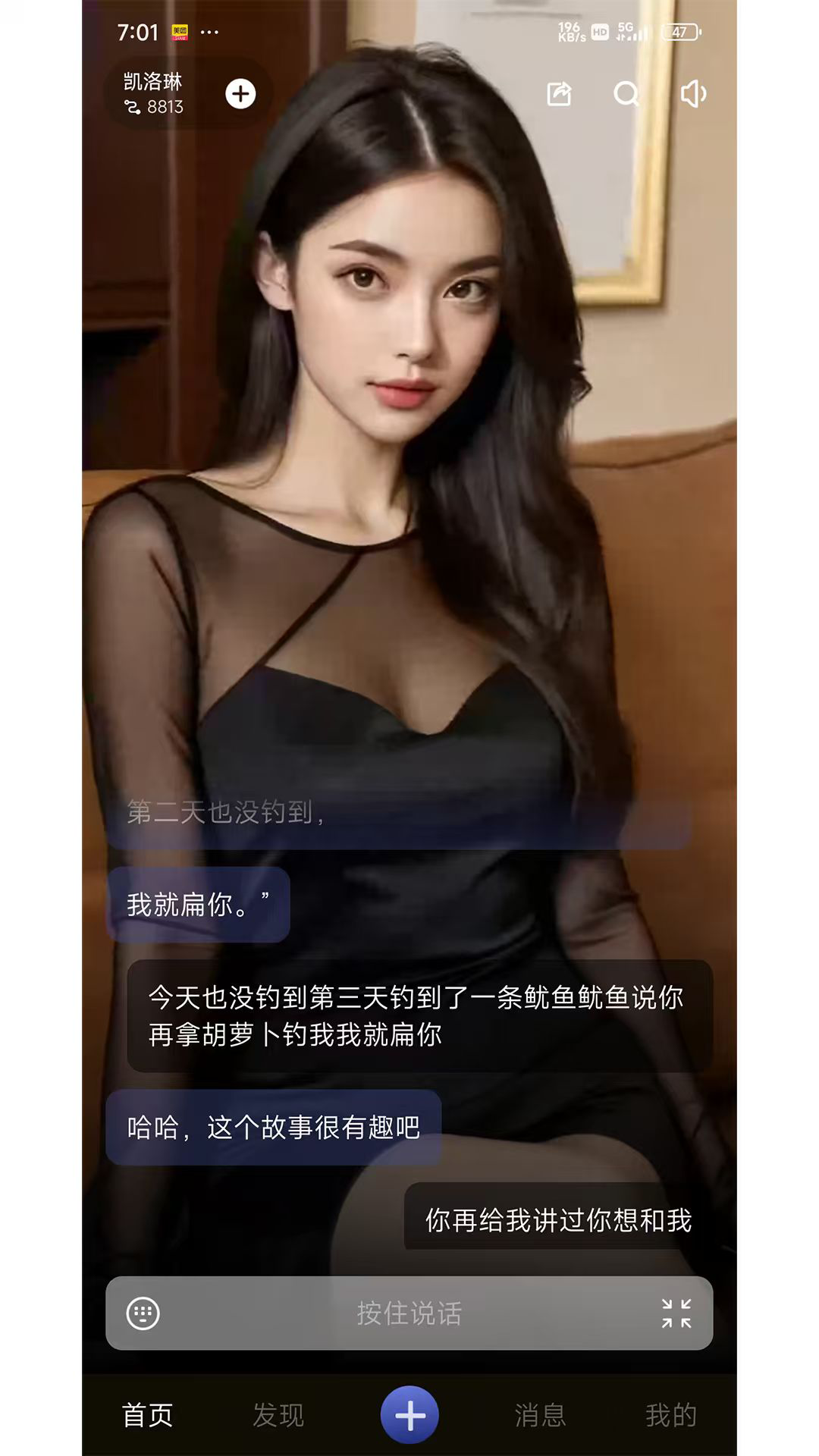819x1456 pixels.
Task: Tap the blue center plus creation button
Action: 409,1414
